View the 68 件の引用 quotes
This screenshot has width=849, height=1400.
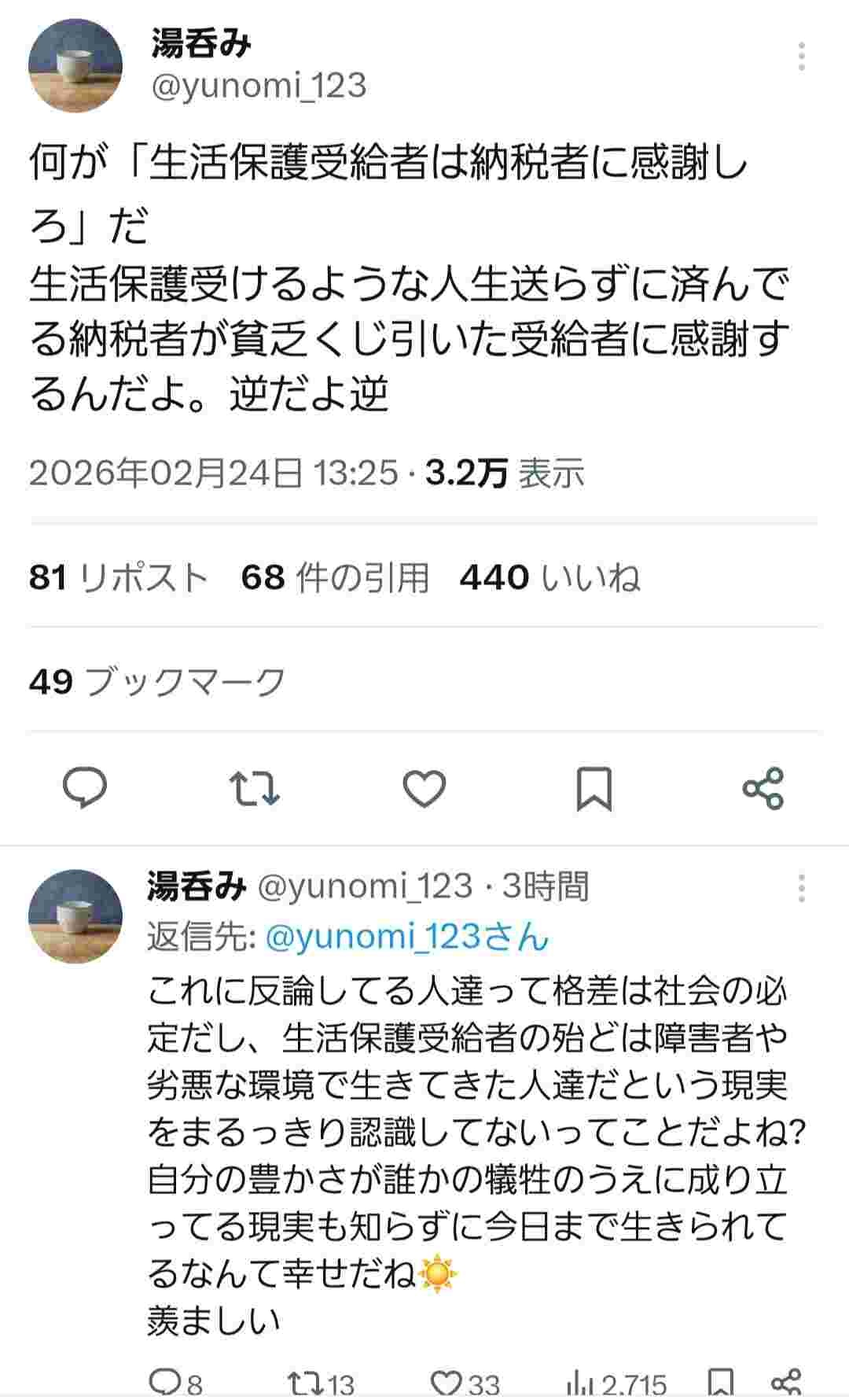coord(335,578)
